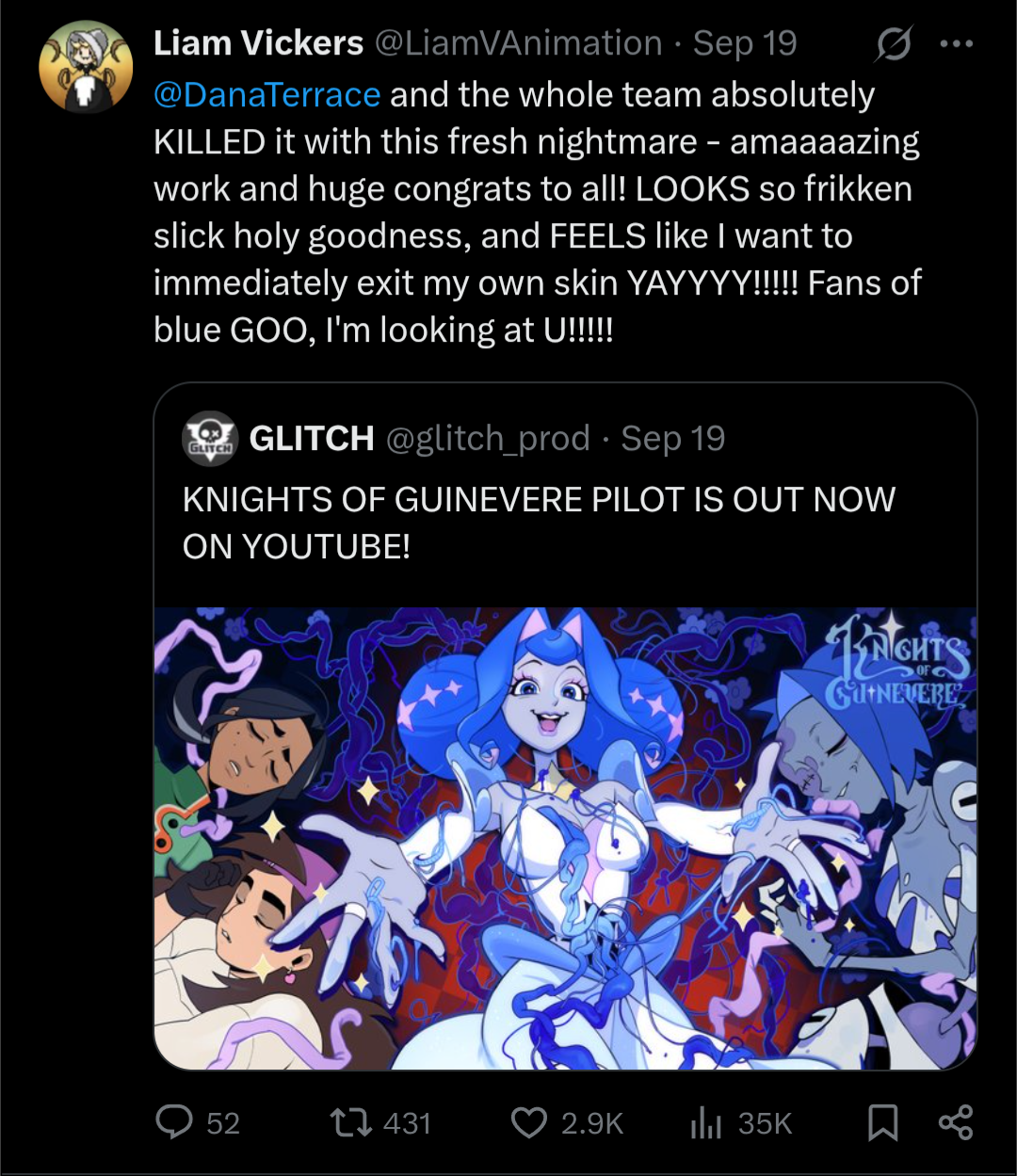Tap the Grok slash icon on the post

pos(893,44)
